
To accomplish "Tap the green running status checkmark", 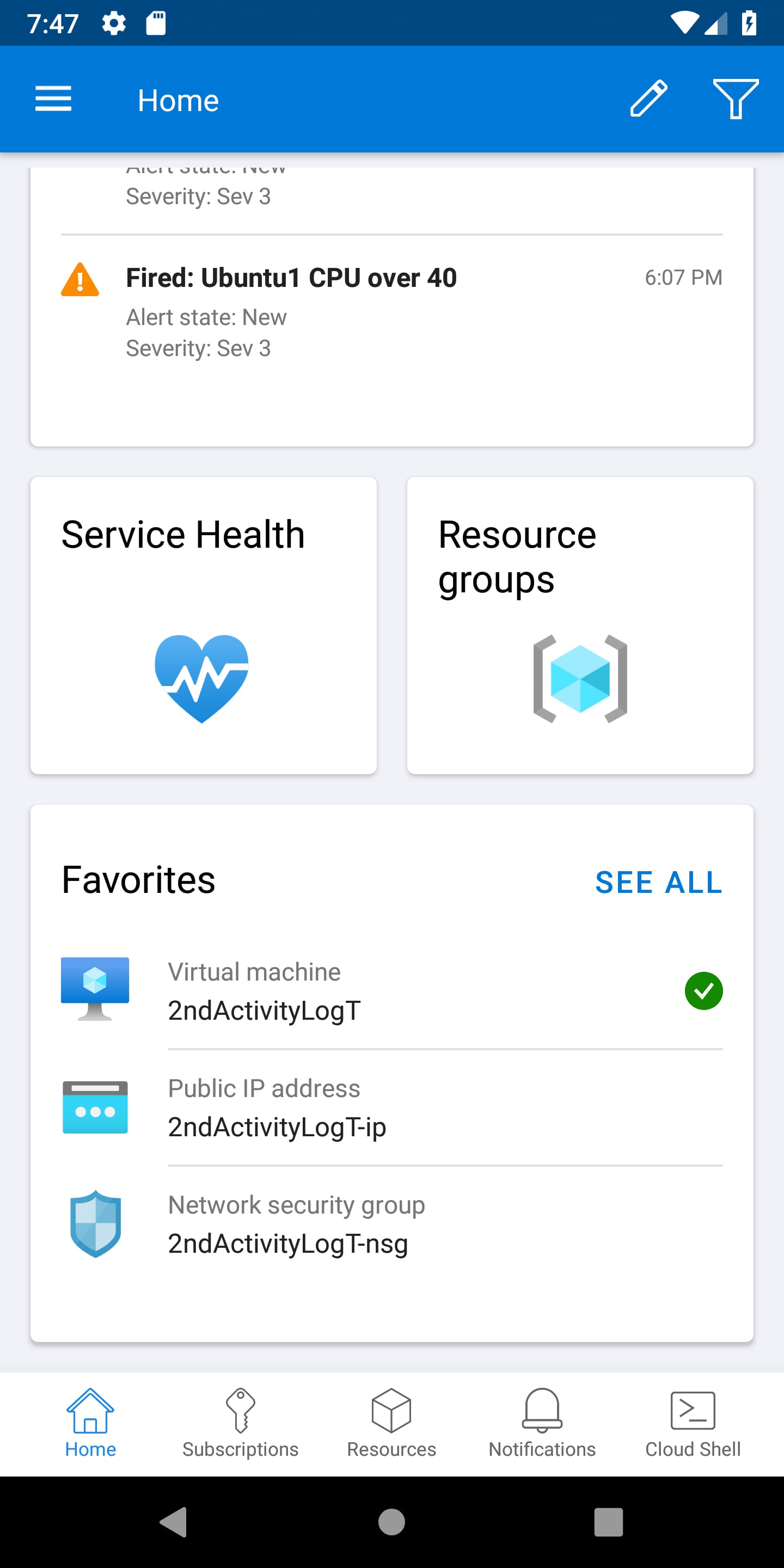I will coord(705,991).
